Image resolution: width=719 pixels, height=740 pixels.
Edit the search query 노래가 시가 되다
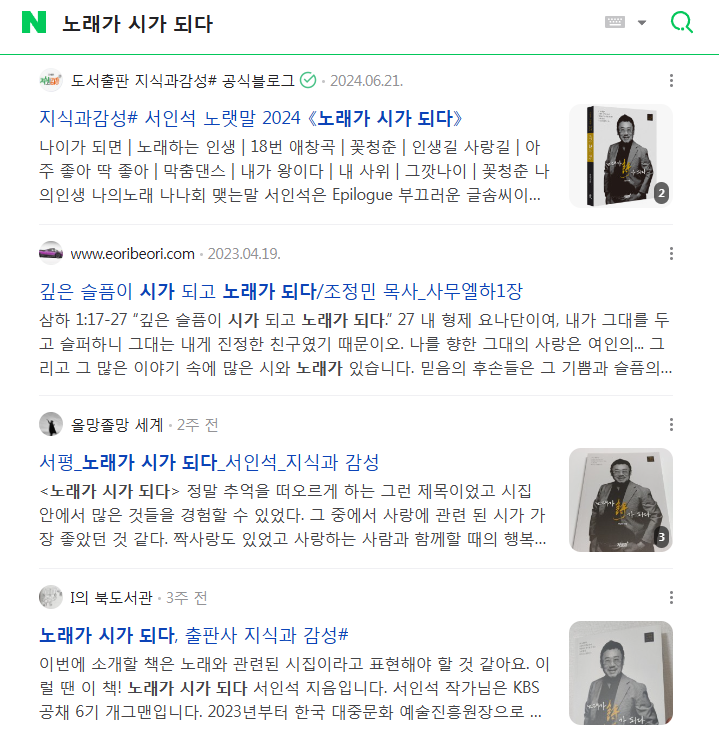pyautogui.click(x=300, y=24)
